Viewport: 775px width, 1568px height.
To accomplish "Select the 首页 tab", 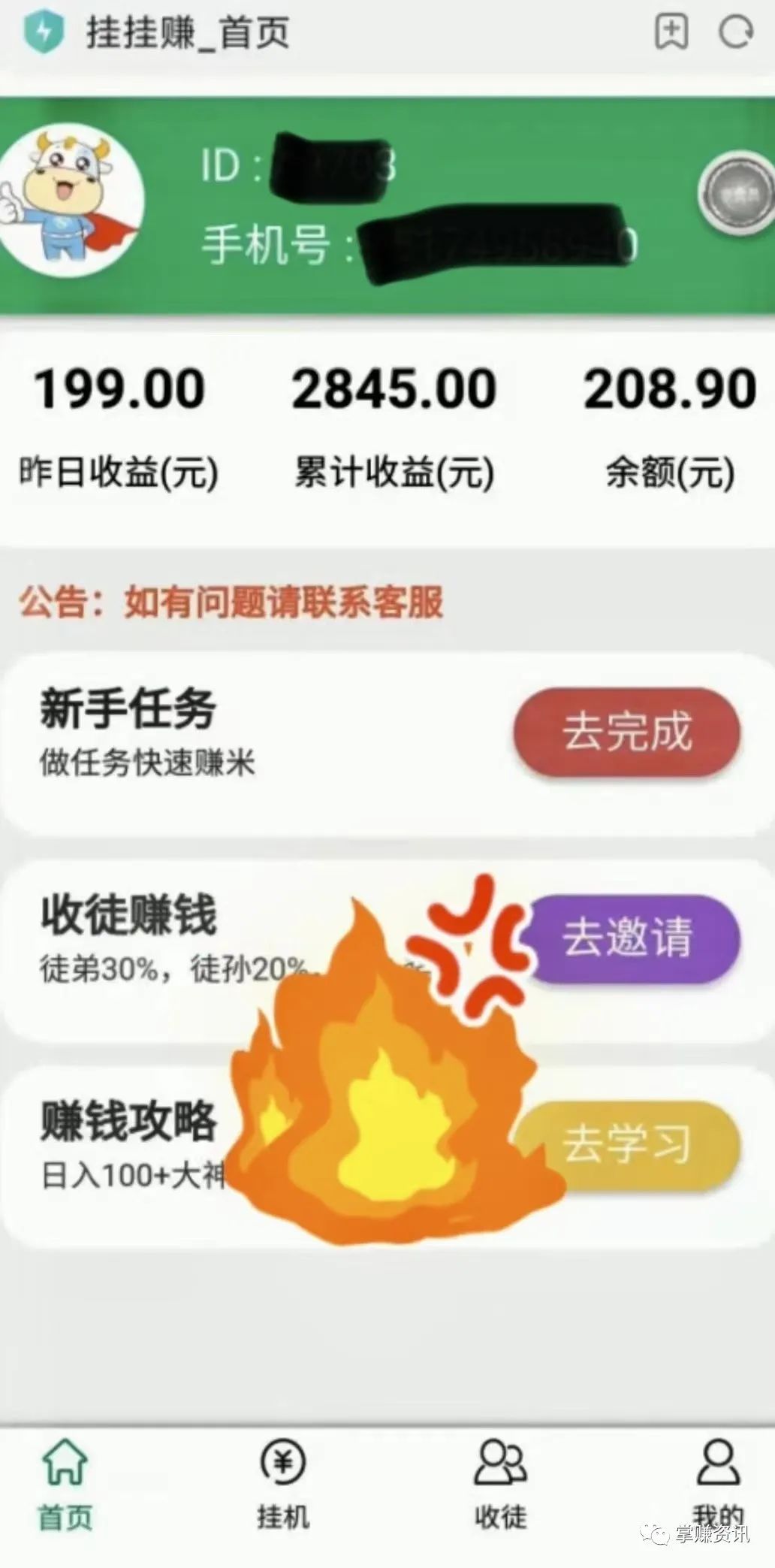I will 65,1484.
